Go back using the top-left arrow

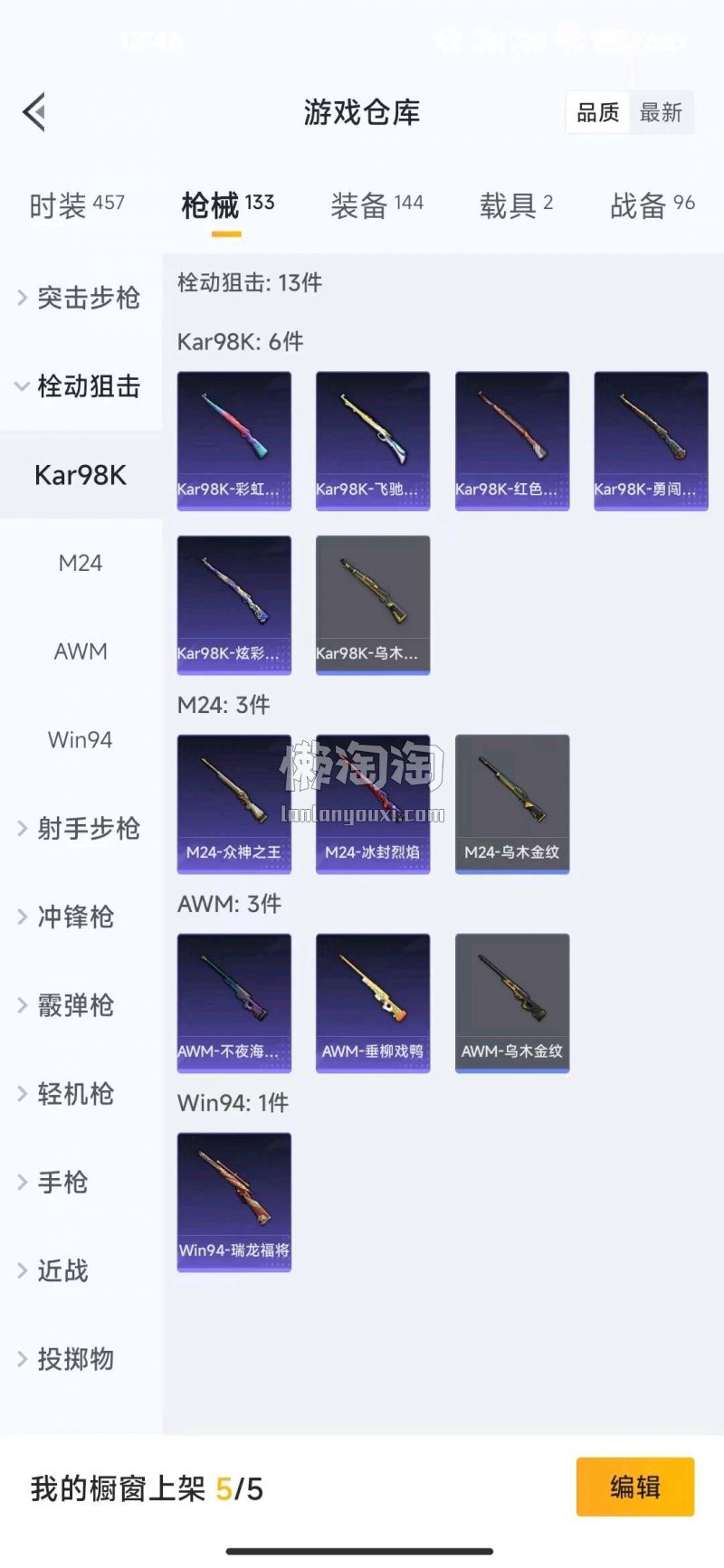(x=34, y=112)
